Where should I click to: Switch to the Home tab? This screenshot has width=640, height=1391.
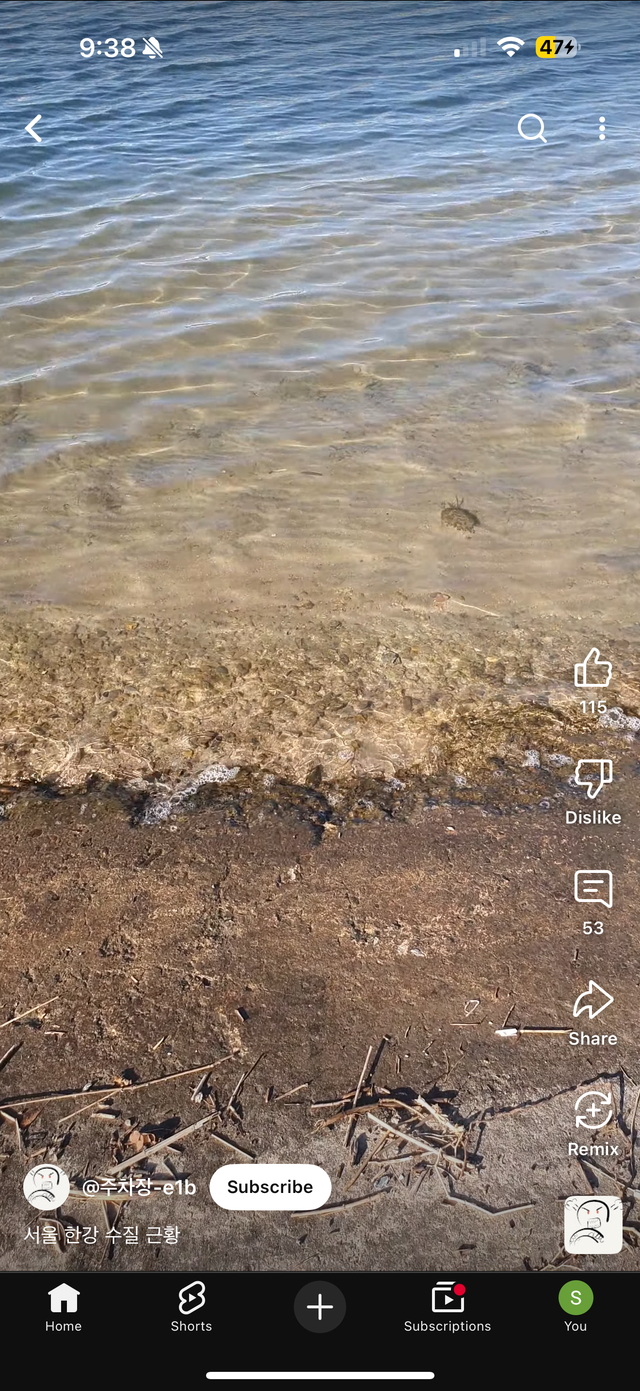pos(63,1307)
